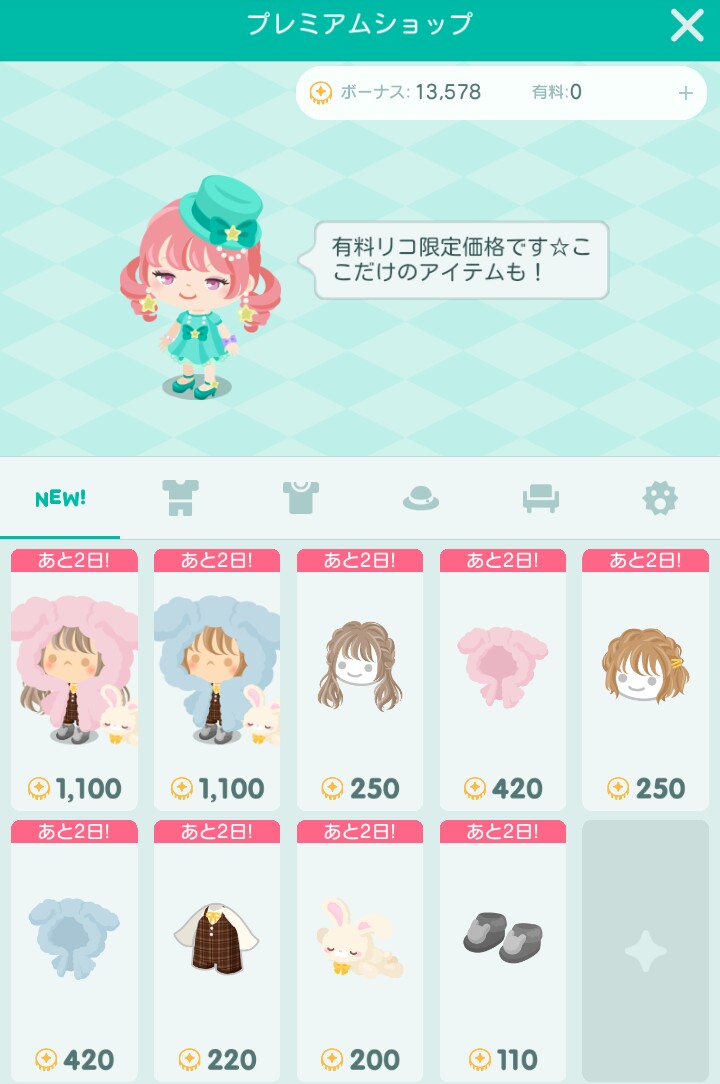View the short curly hair for 250
720x1084 pixels.
click(x=645, y=680)
